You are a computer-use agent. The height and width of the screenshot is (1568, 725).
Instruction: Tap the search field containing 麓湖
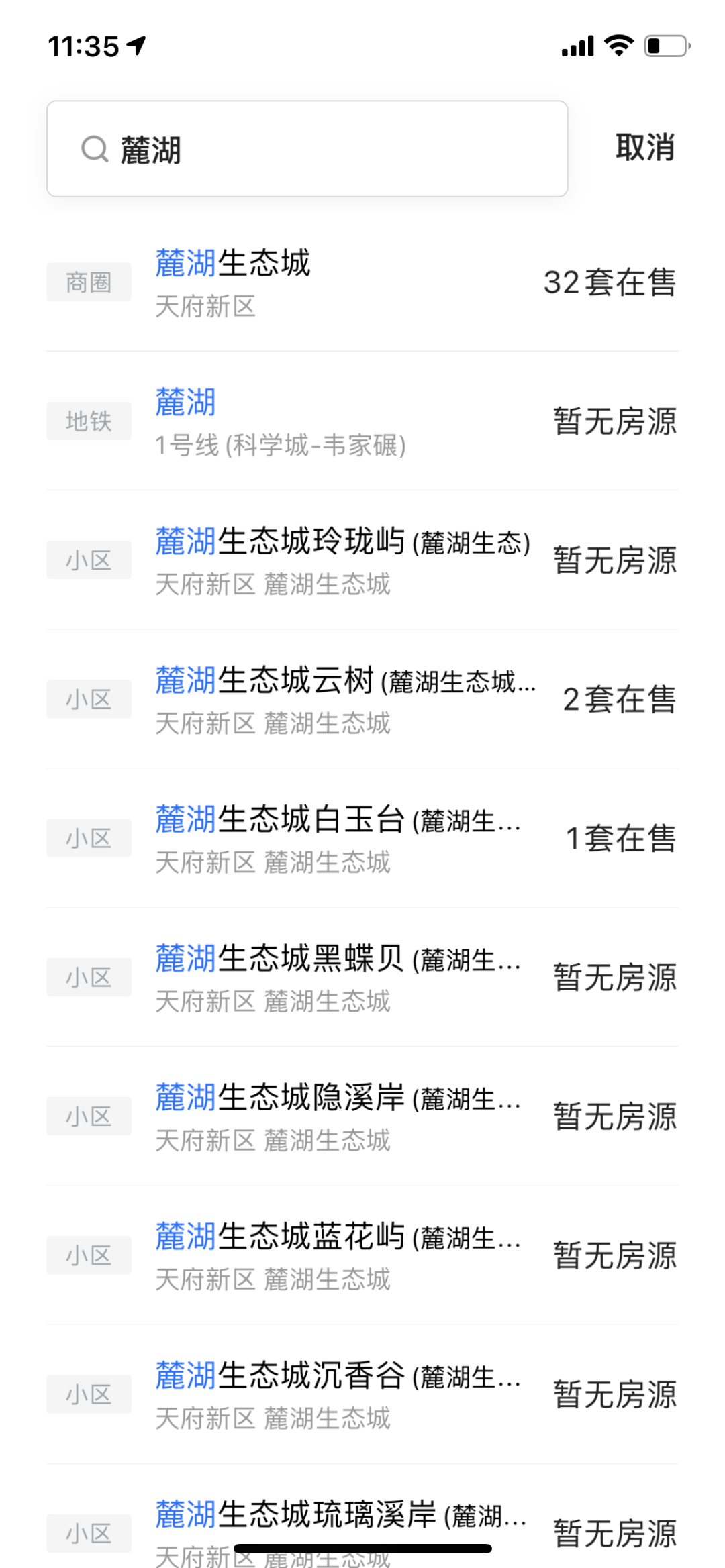coord(307,149)
